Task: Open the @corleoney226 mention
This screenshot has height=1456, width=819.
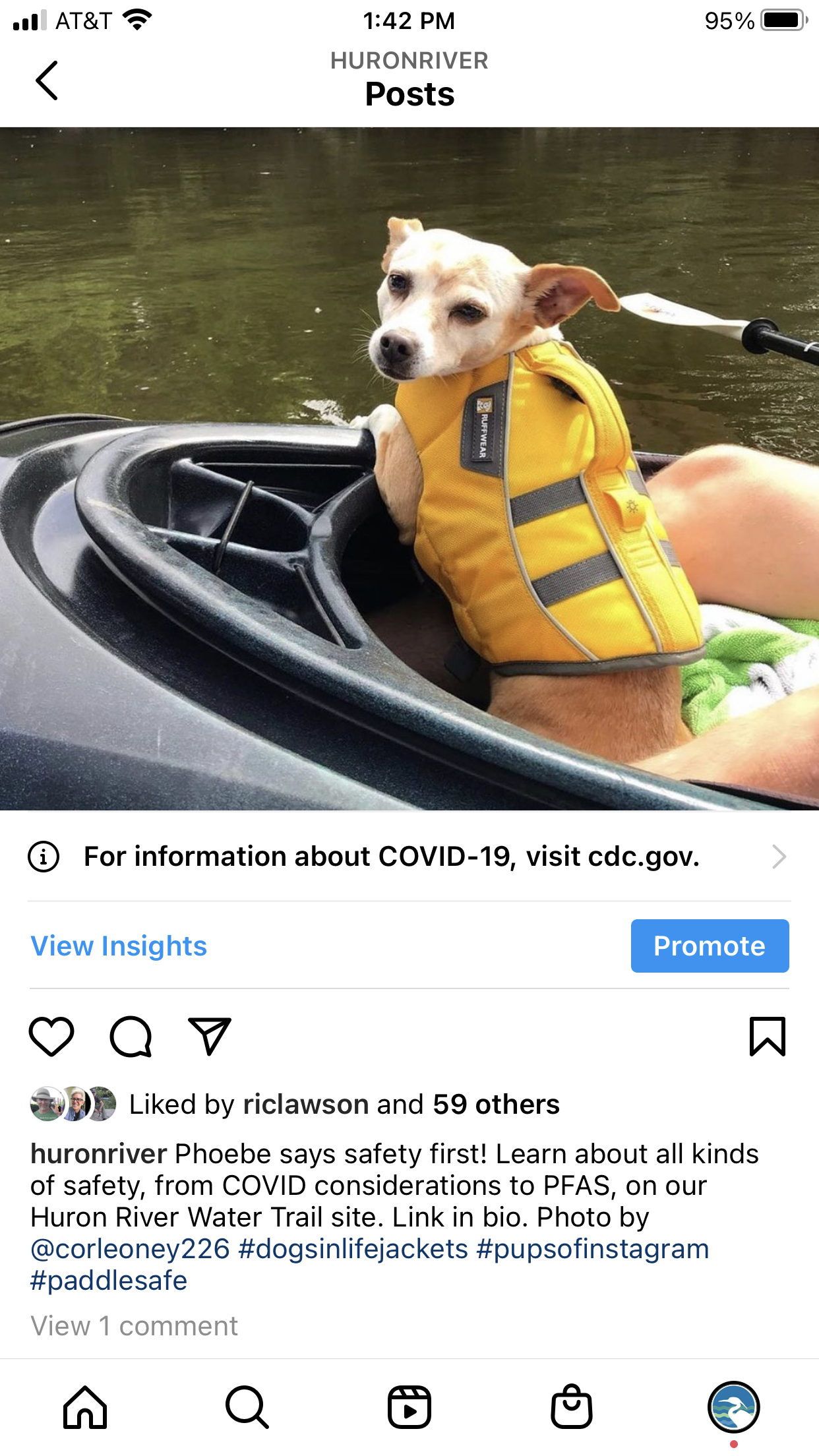Action: point(130,1249)
